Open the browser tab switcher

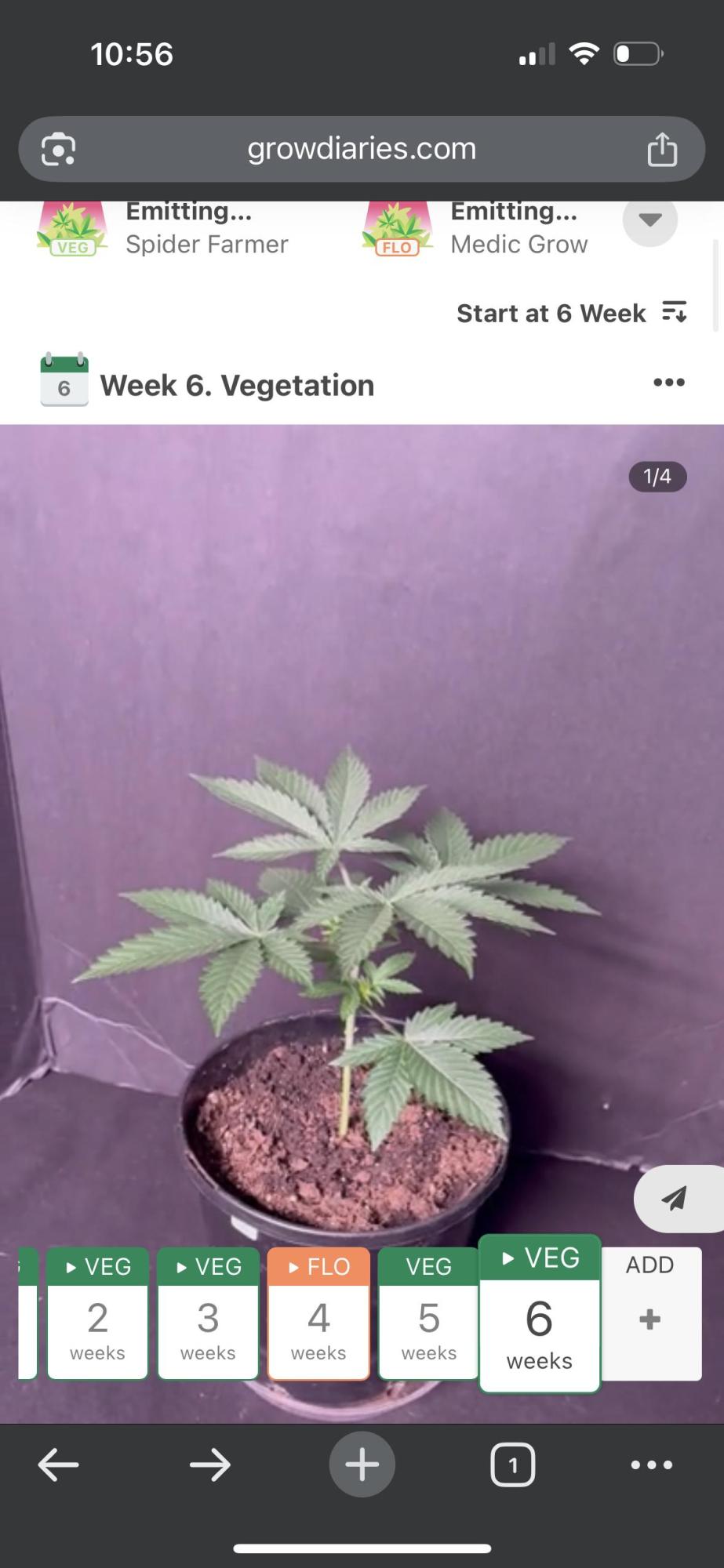pyautogui.click(x=513, y=1465)
